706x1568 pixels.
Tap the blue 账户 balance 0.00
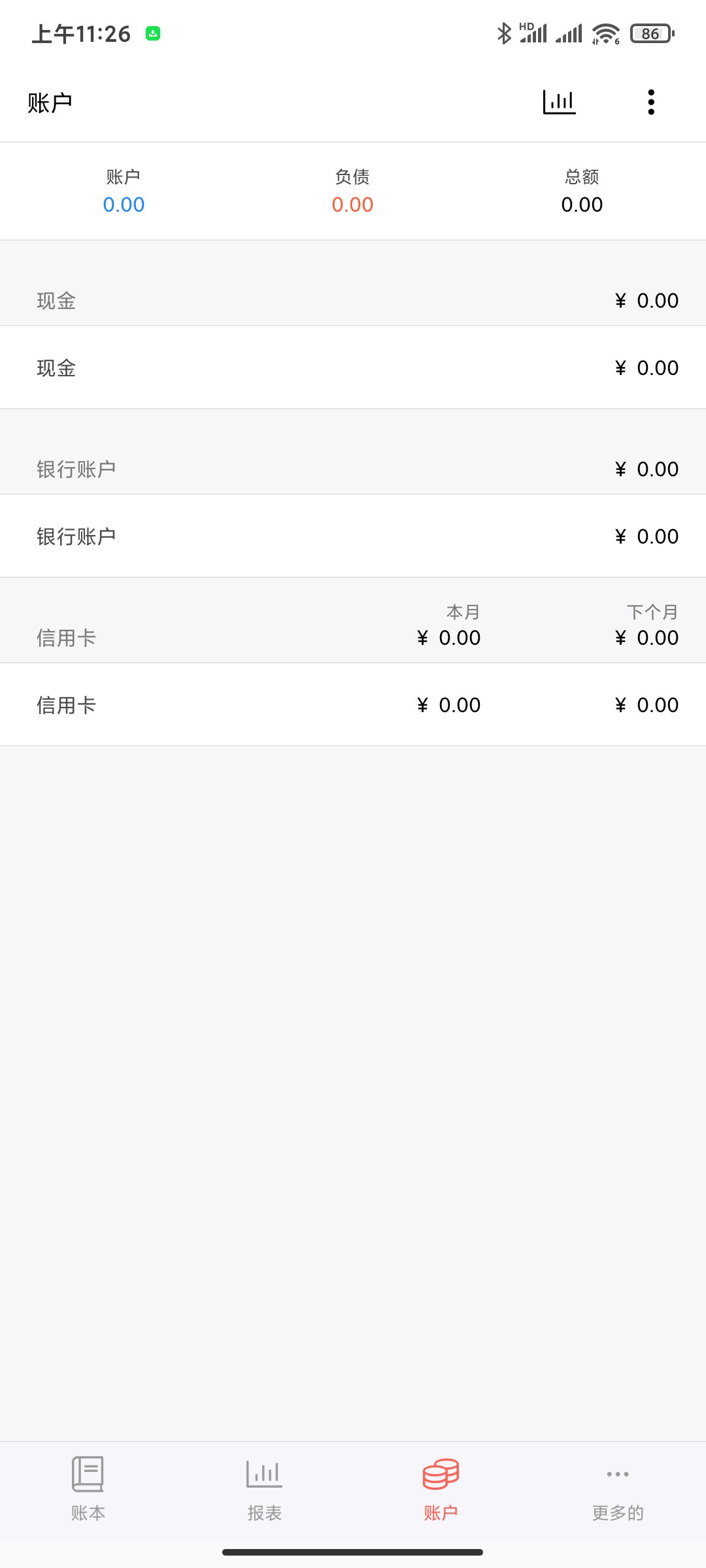[x=124, y=204]
